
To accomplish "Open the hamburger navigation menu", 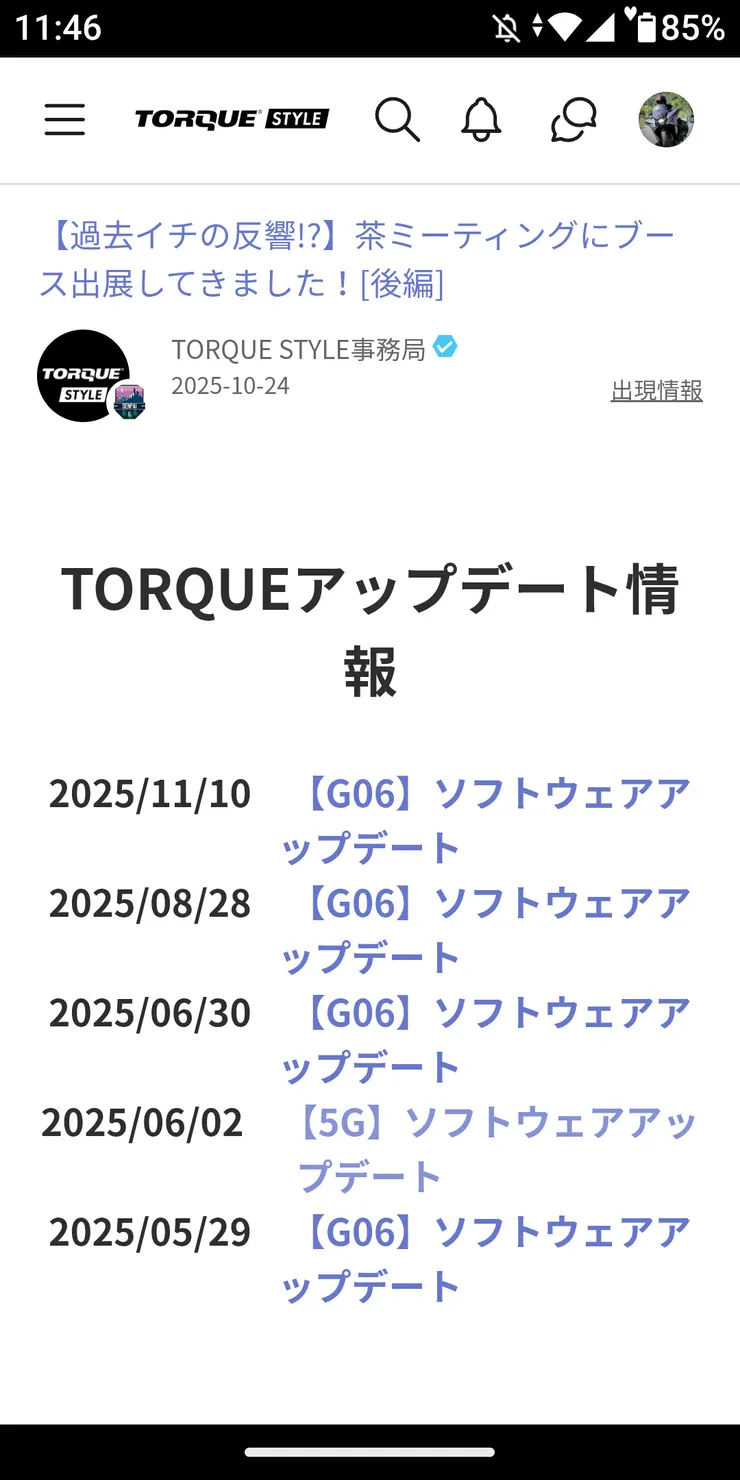I will [64, 119].
